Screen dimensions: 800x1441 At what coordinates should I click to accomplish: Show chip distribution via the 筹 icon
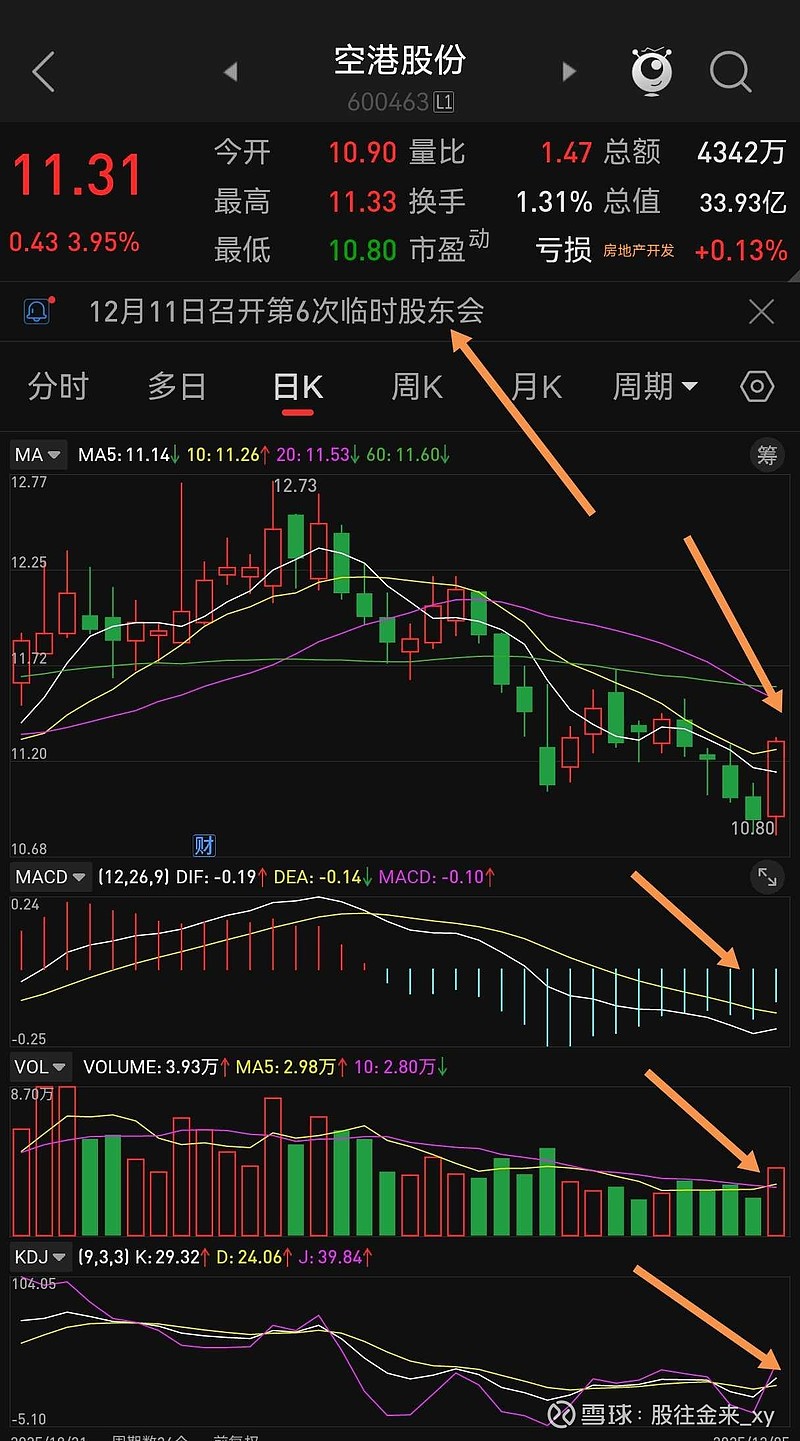tap(766, 454)
